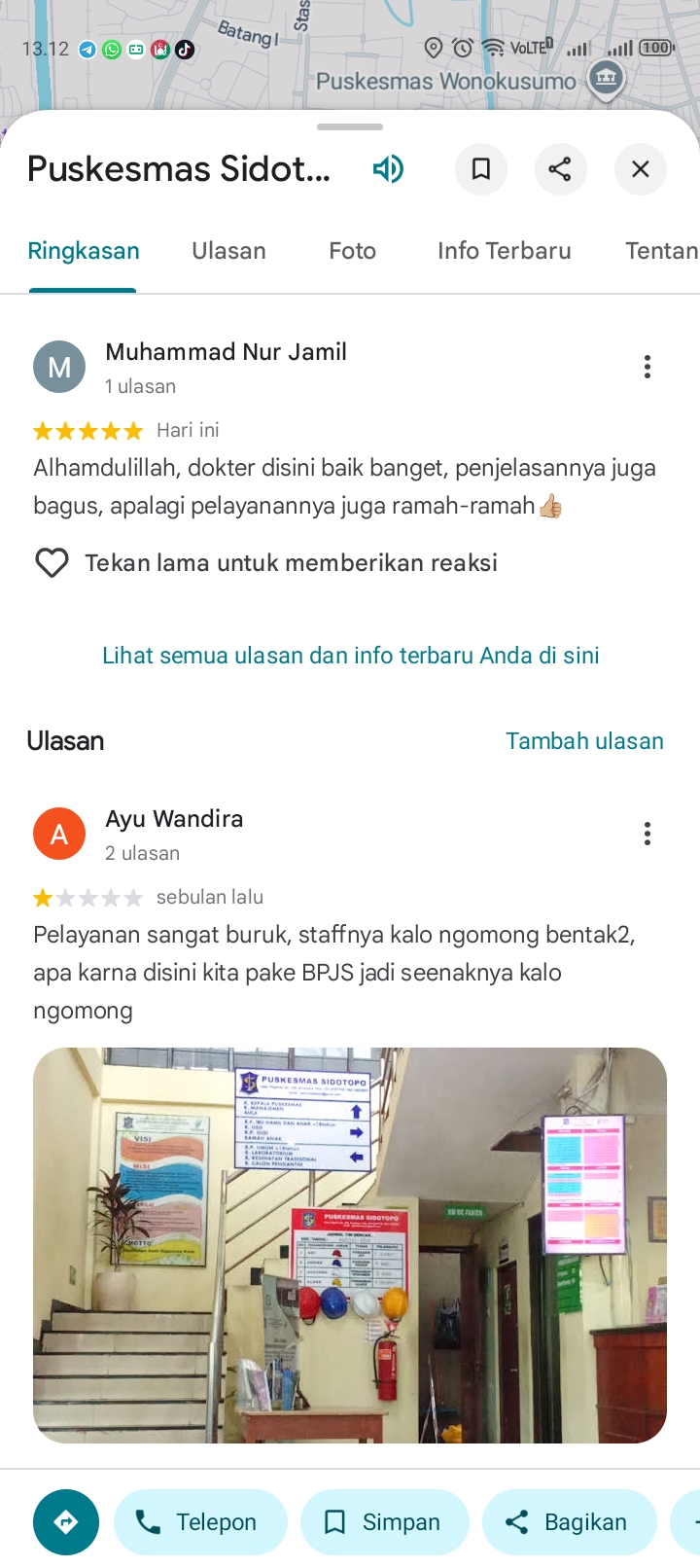Tap the Simpan chip to save
Screen dimensions: 700x1568
point(385,1522)
